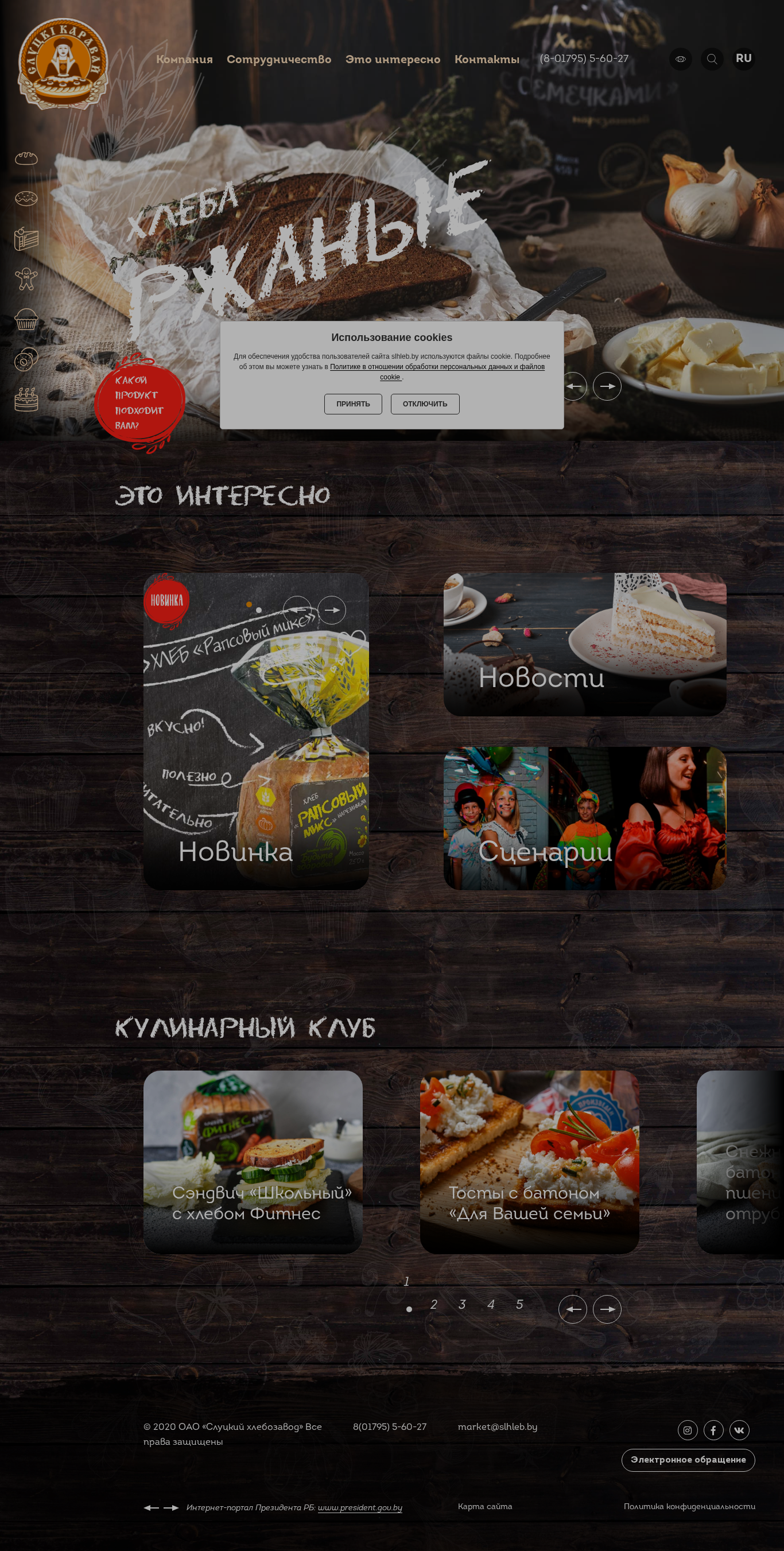Go to Контакты page

[487, 59]
